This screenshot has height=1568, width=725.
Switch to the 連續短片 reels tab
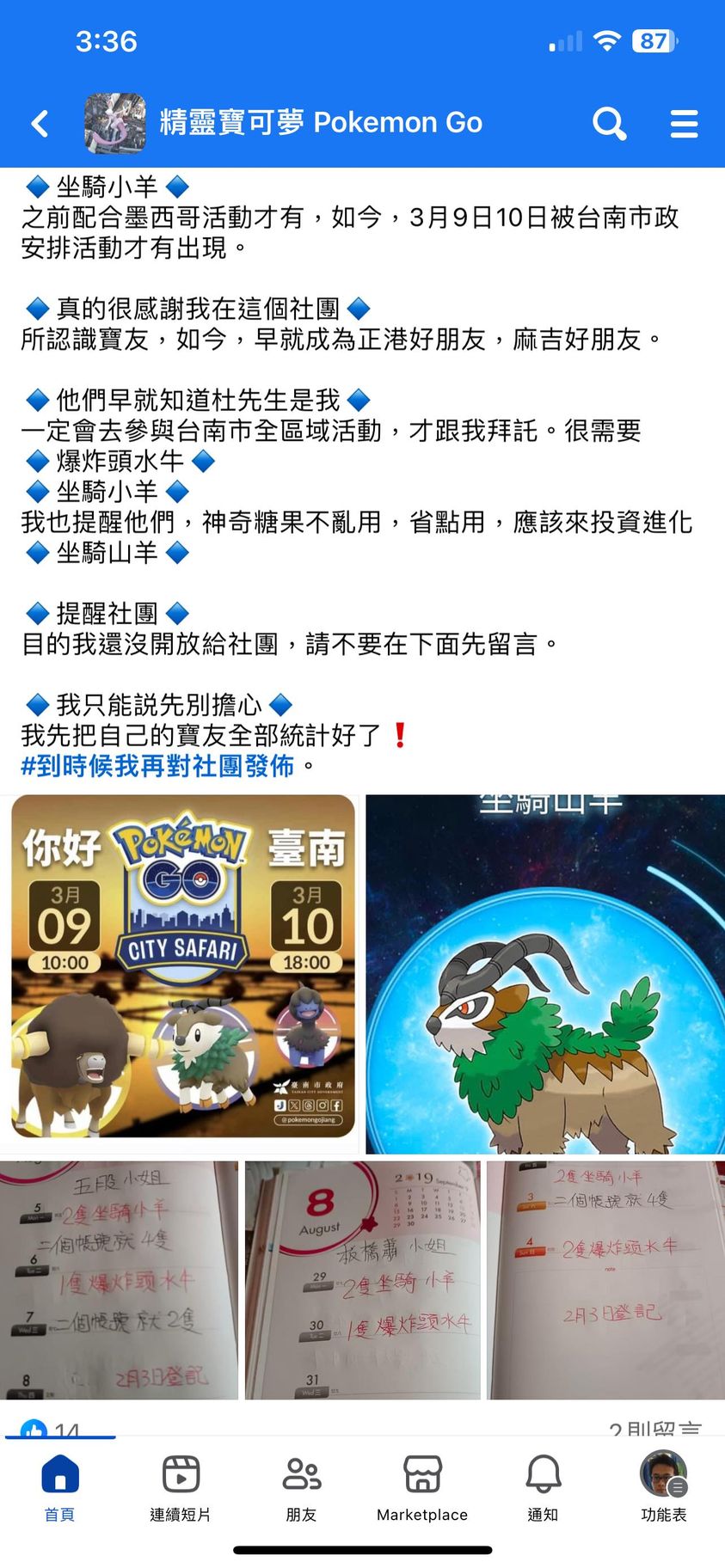pyautogui.click(x=181, y=1488)
